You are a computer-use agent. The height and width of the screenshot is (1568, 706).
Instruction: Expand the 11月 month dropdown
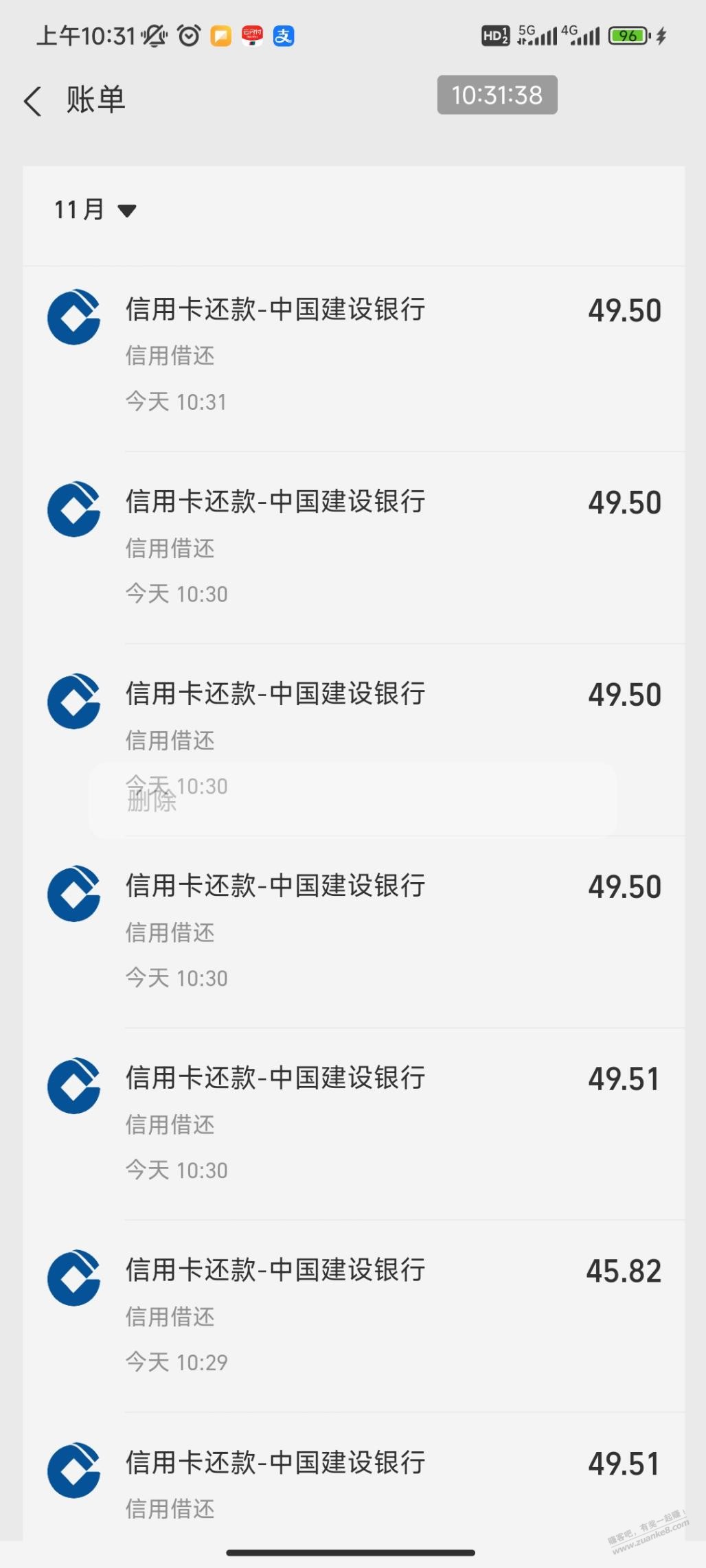pyautogui.click(x=95, y=210)
